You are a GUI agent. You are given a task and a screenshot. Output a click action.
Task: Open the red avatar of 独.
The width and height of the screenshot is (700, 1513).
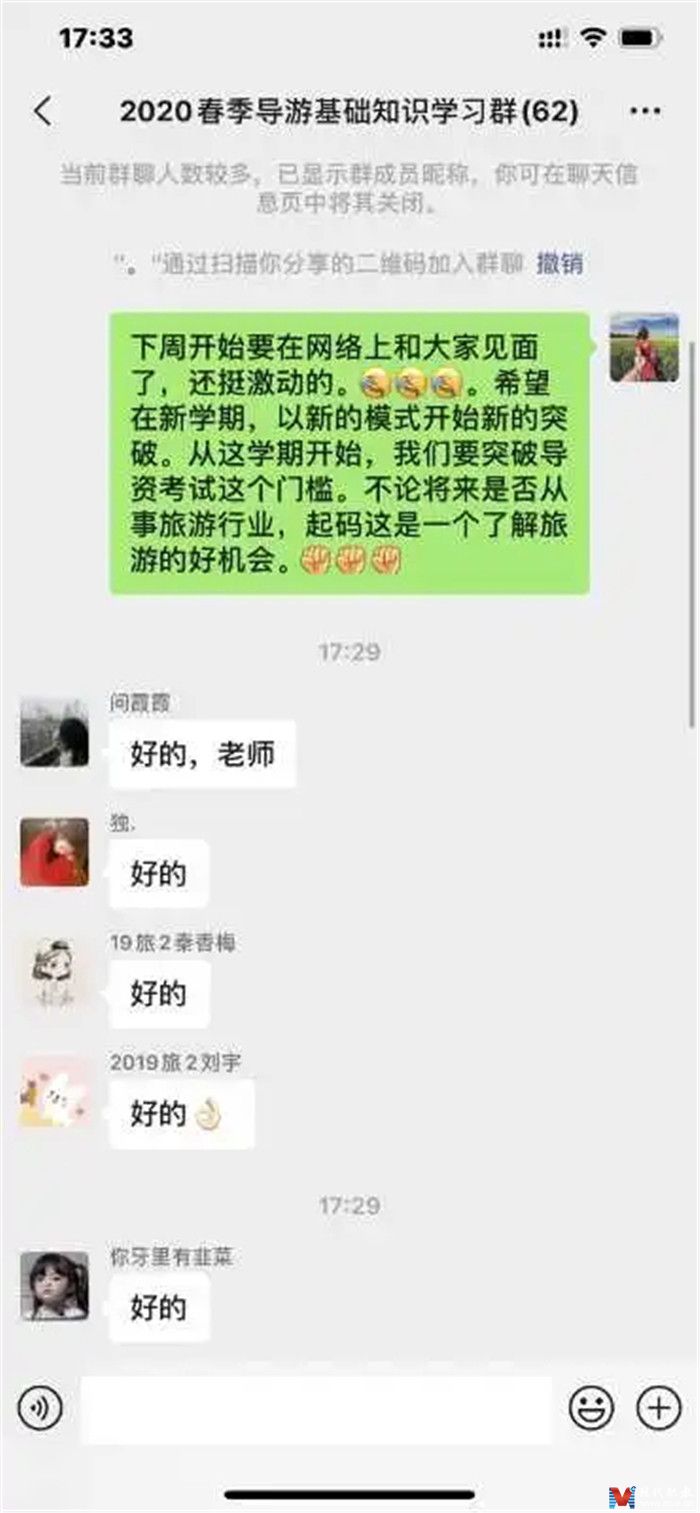[55, 852]
